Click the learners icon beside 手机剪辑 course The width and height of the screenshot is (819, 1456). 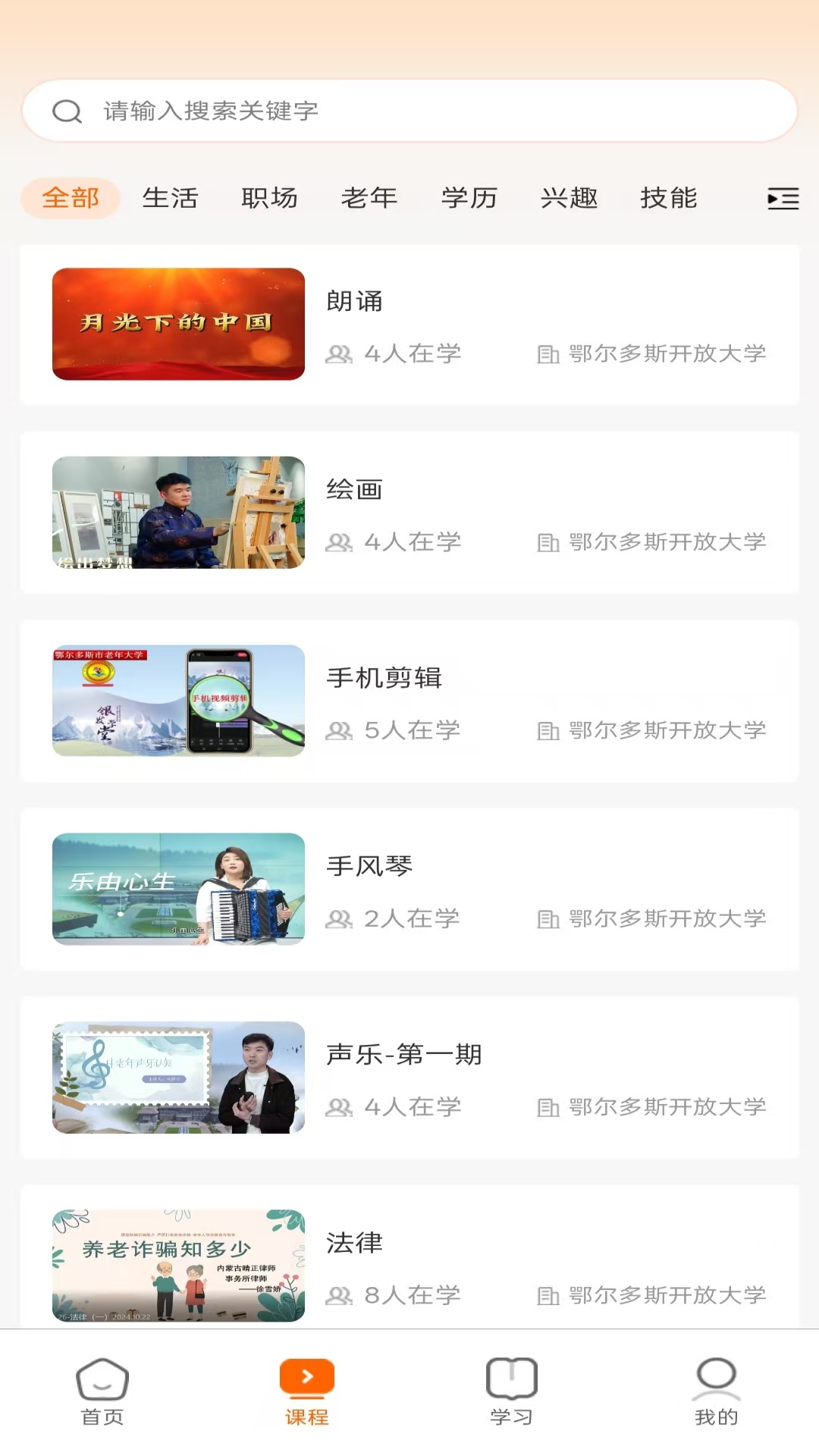coord(340,730)
